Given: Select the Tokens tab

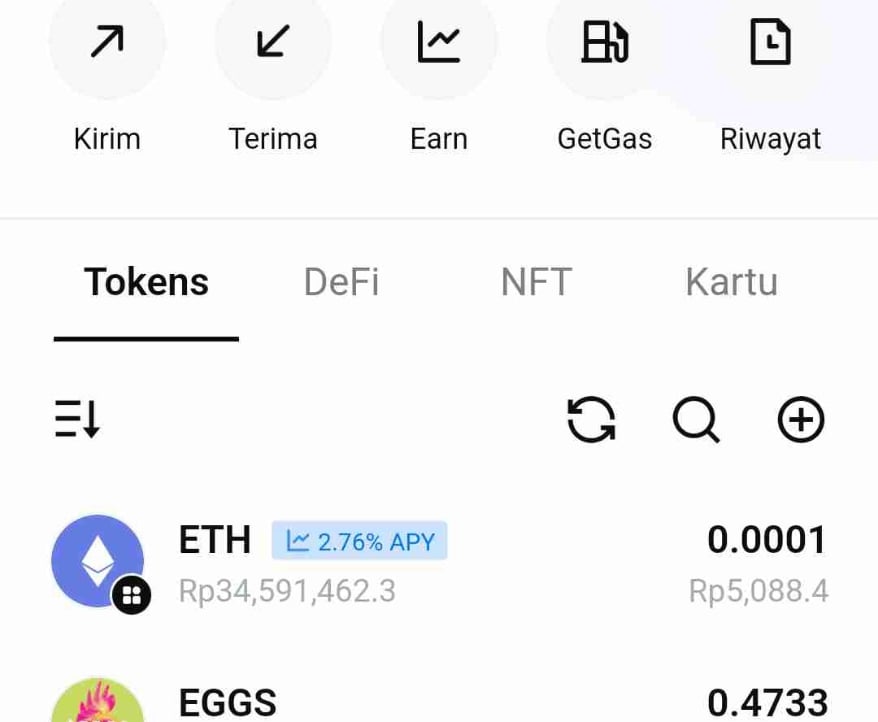Looking at the screenshot, I should coord(146,283).
